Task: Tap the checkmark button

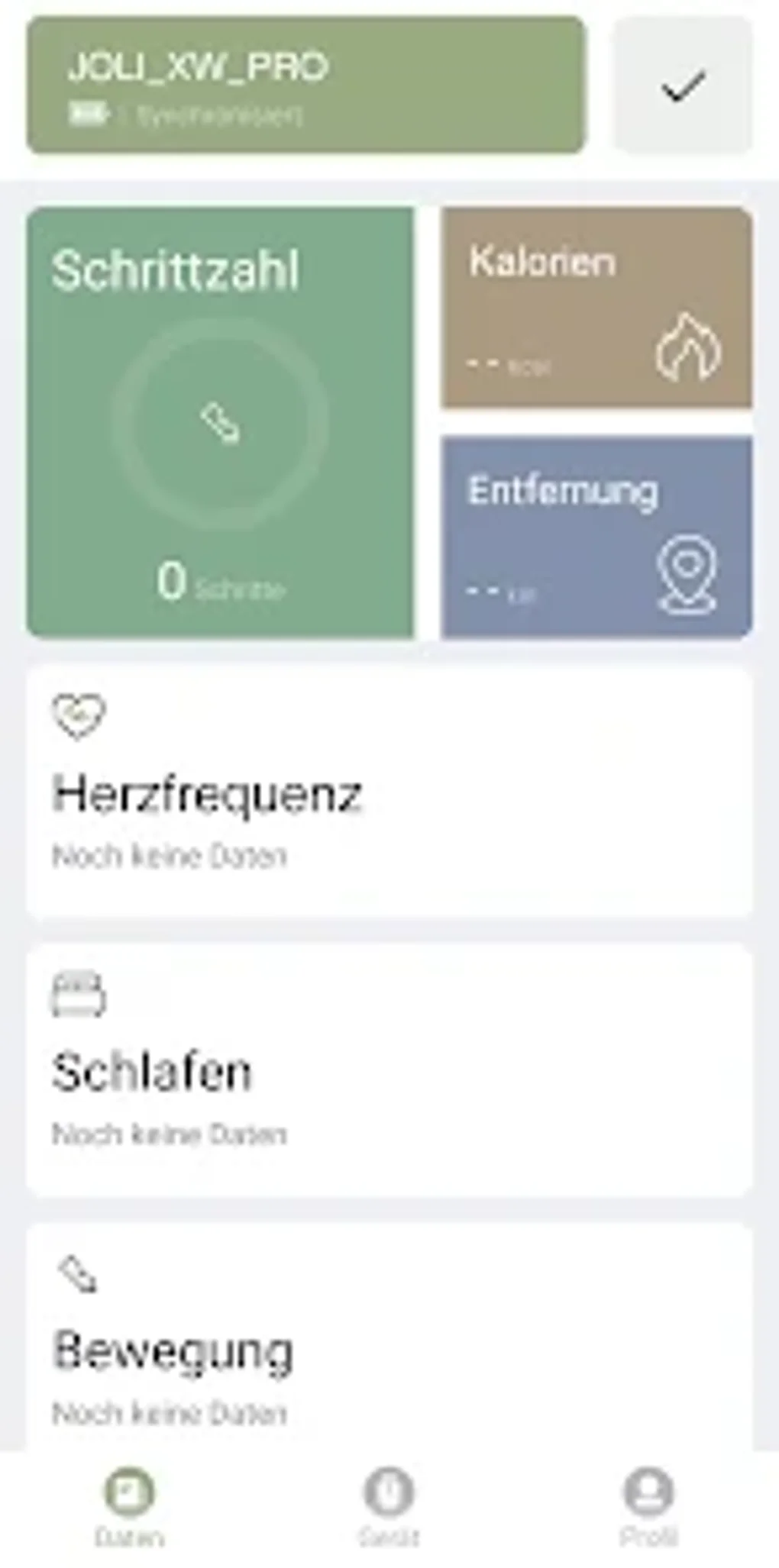Action: (x=683, y=85)
